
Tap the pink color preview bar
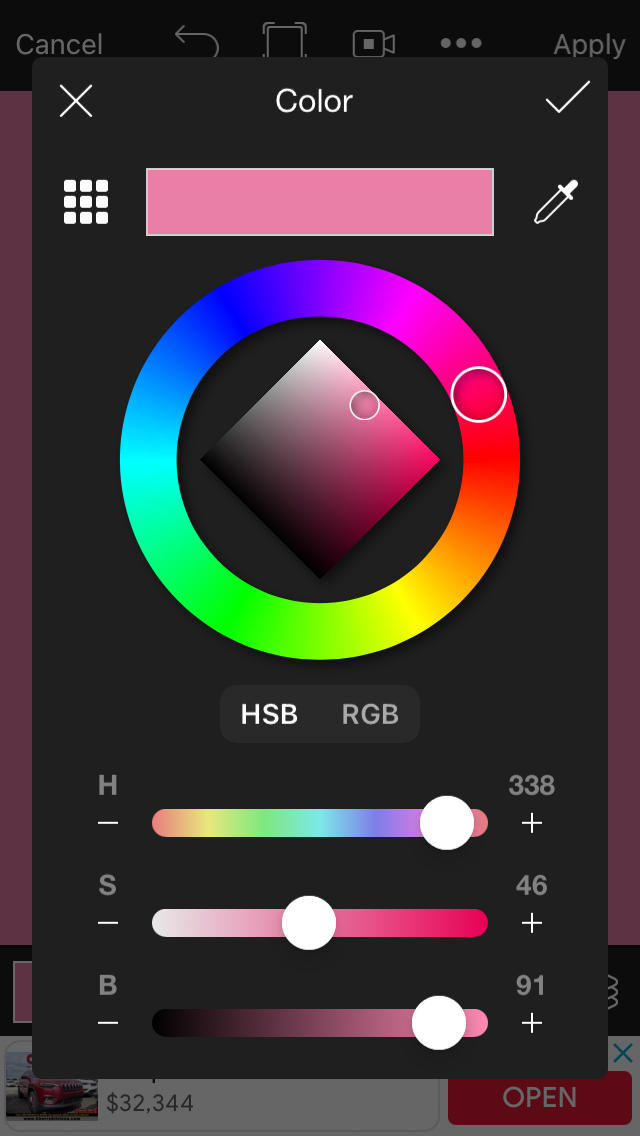click(x=320, y=202)
